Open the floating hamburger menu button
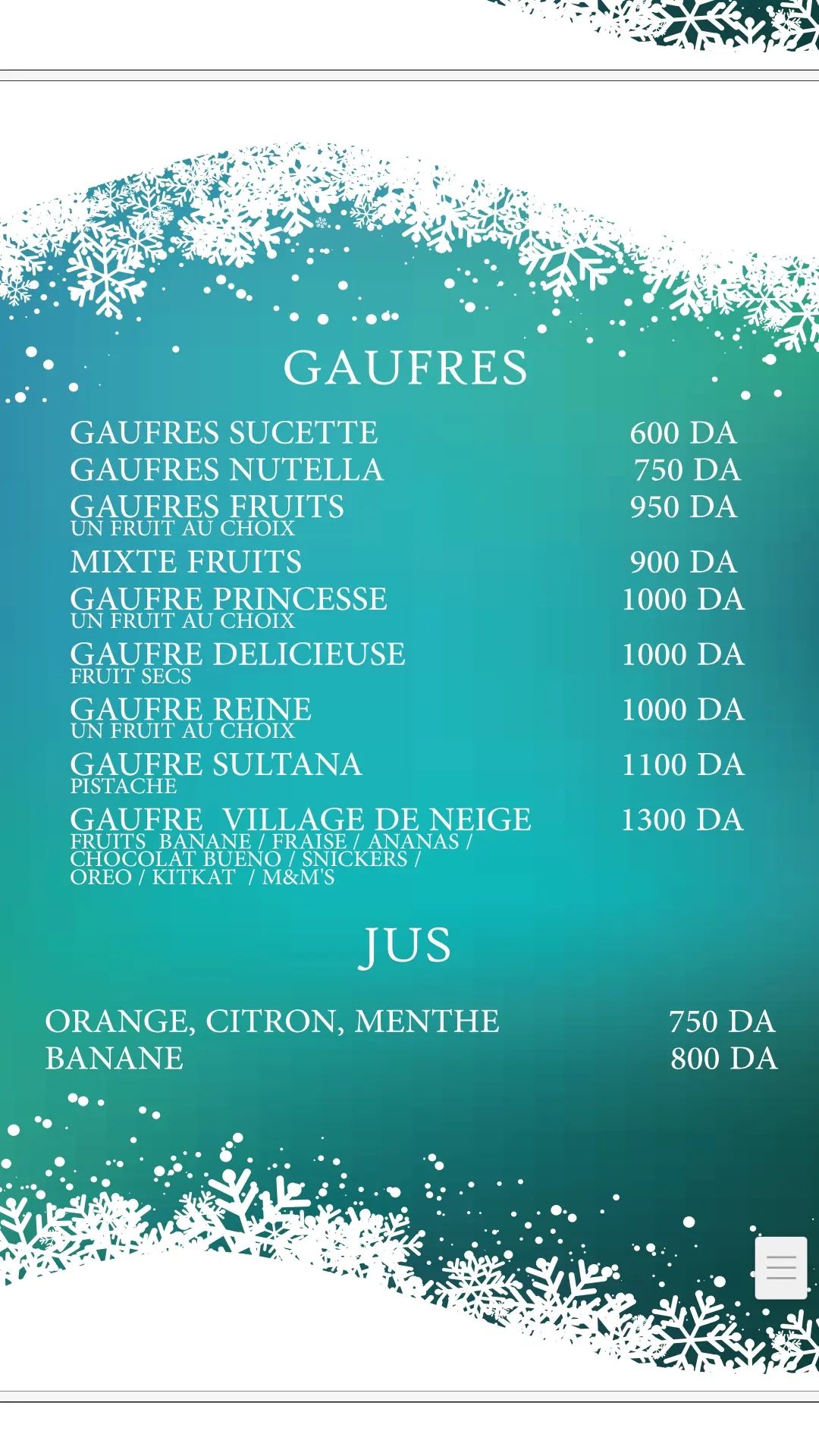 point(781,1267)
